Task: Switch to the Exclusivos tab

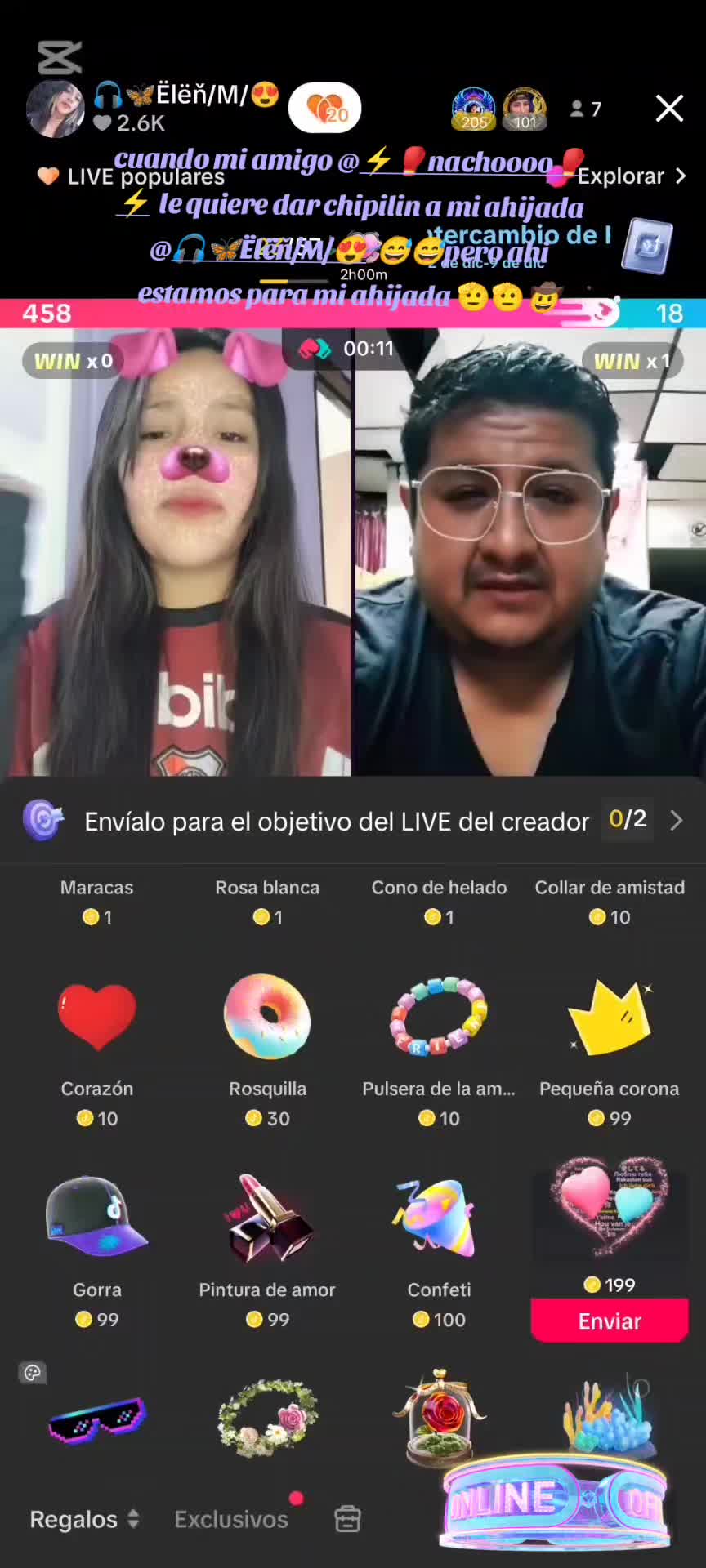Action: (231, 1519)
